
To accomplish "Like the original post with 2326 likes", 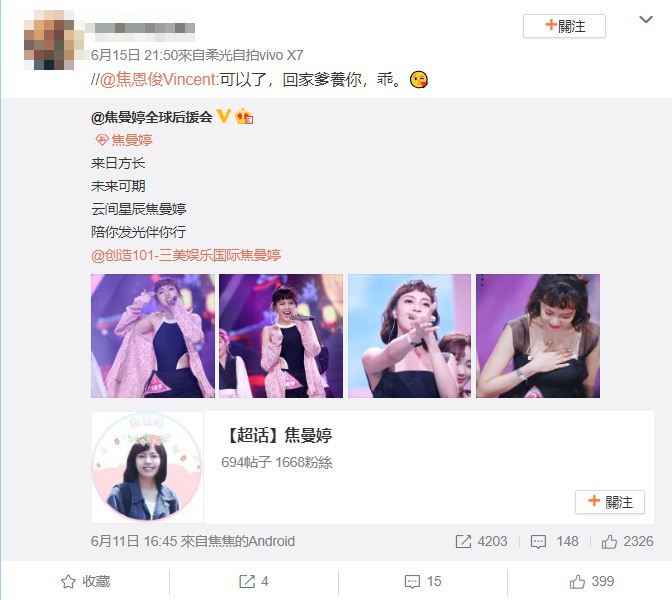I will (x=628, y=541).
